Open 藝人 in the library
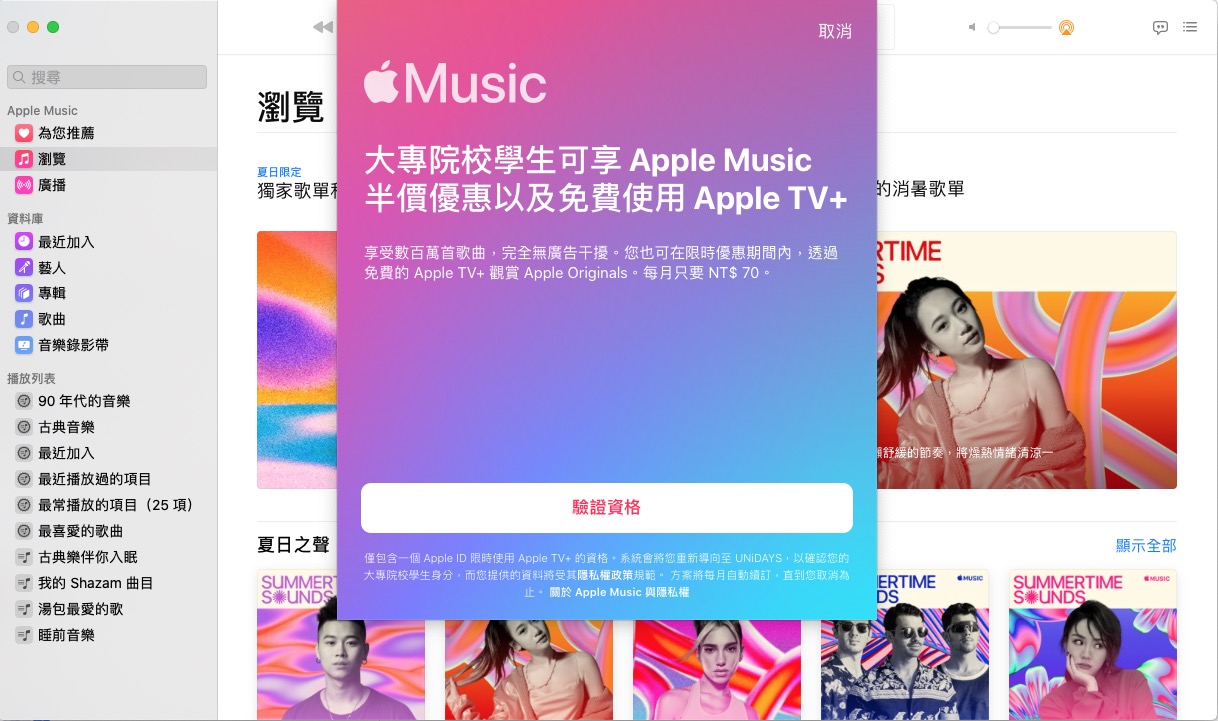The image size is (1218, 721). tap(52, 267)
